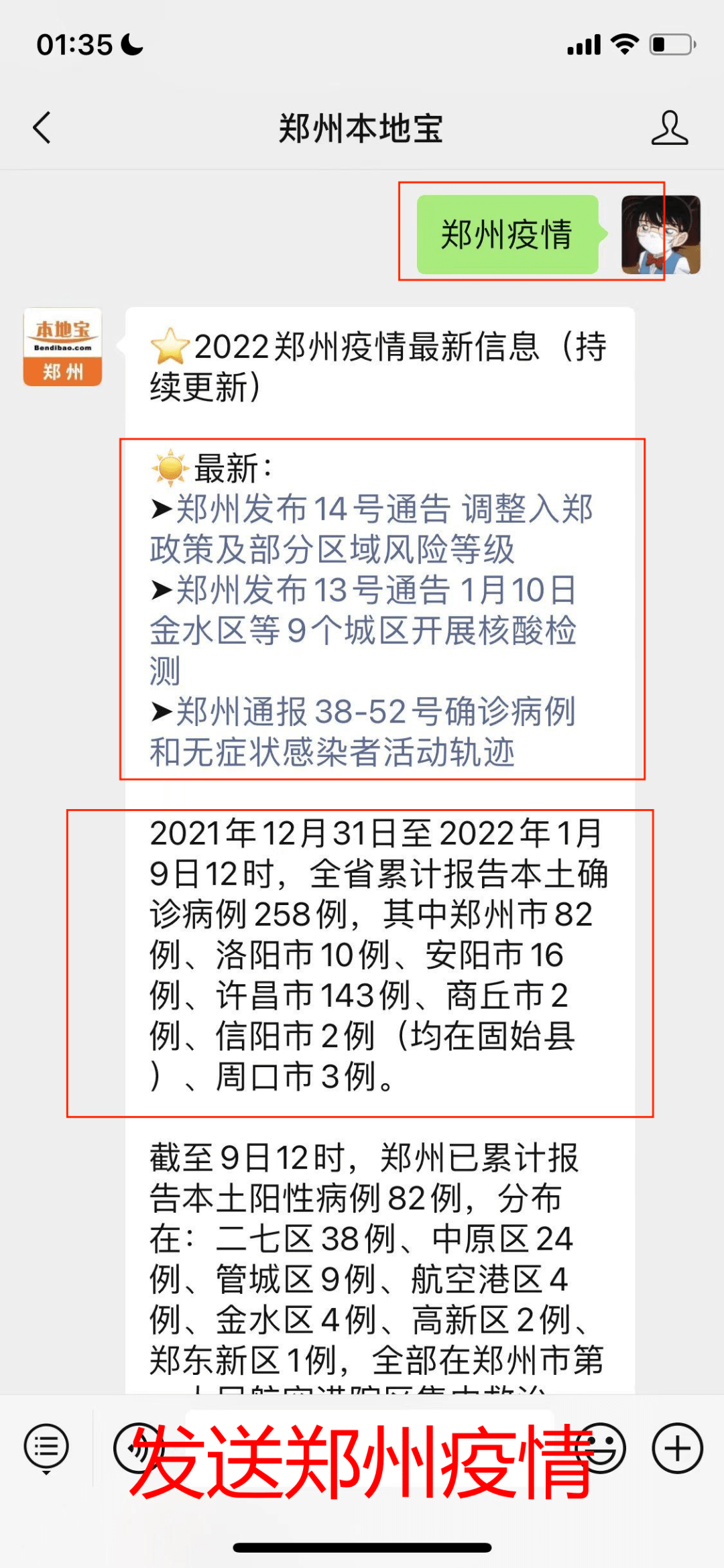724x1568 pixels.
Task: Tap the voice input icon
Action: (138, 1448)
